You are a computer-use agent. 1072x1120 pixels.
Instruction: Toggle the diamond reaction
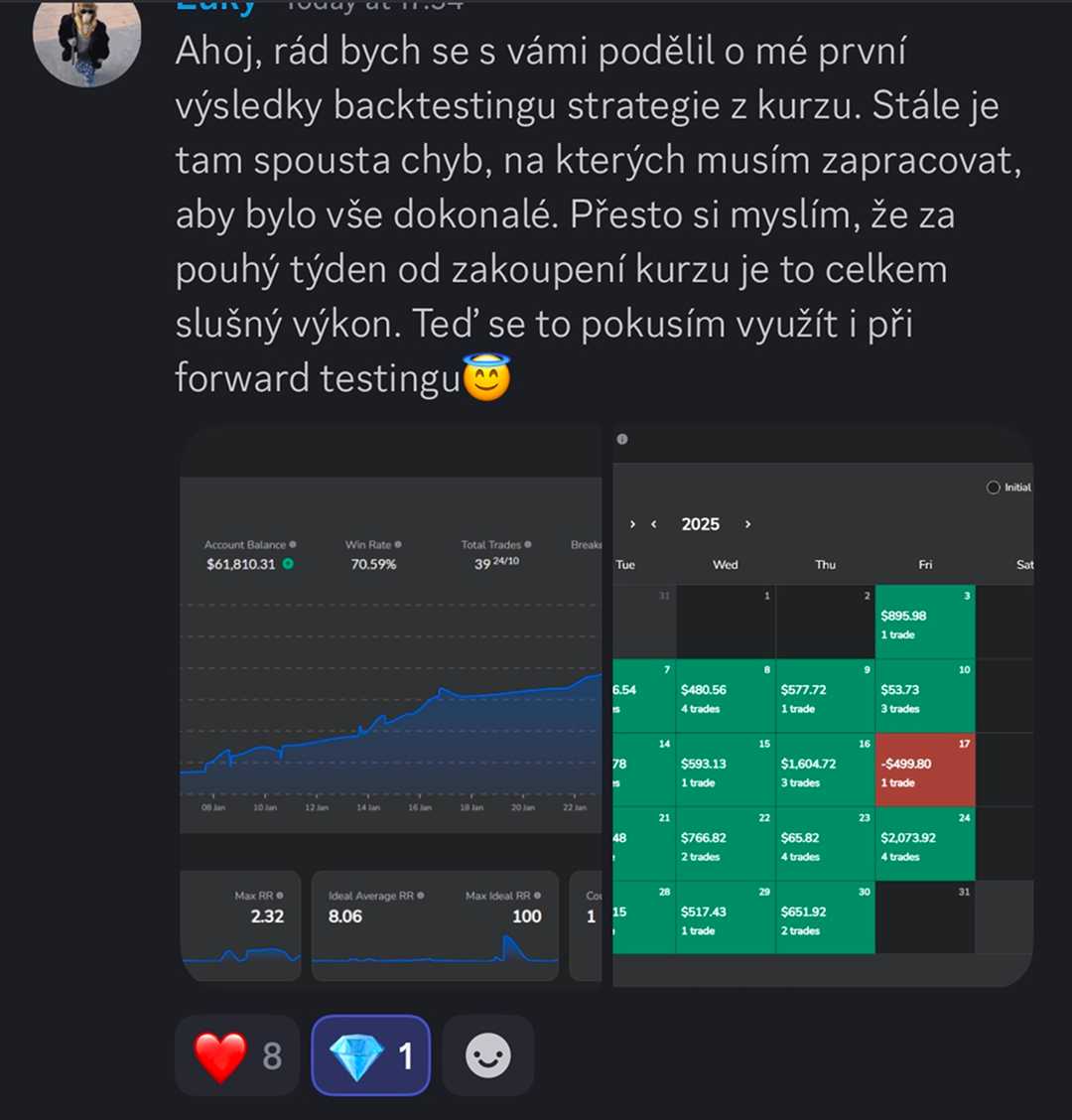[370, 1055]
